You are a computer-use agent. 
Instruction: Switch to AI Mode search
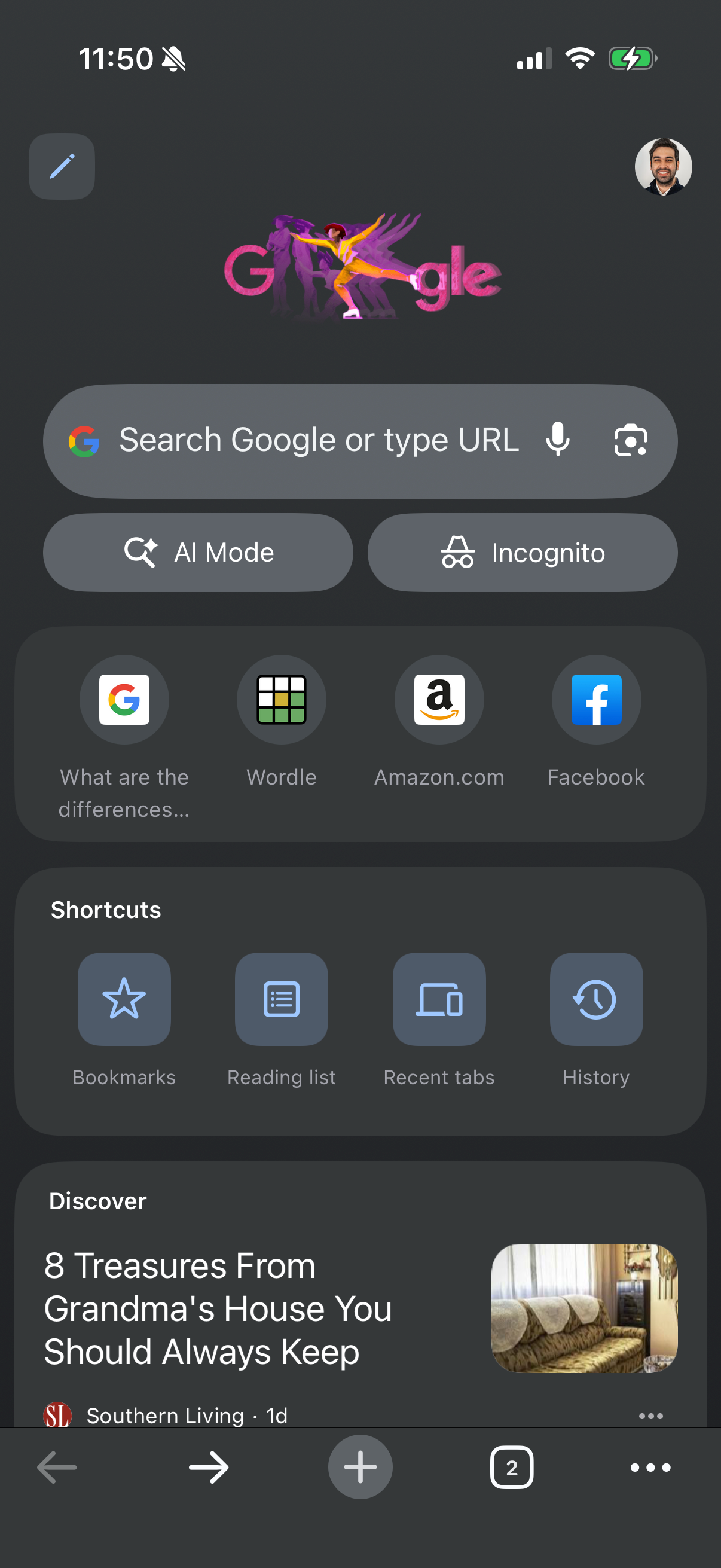198,552
